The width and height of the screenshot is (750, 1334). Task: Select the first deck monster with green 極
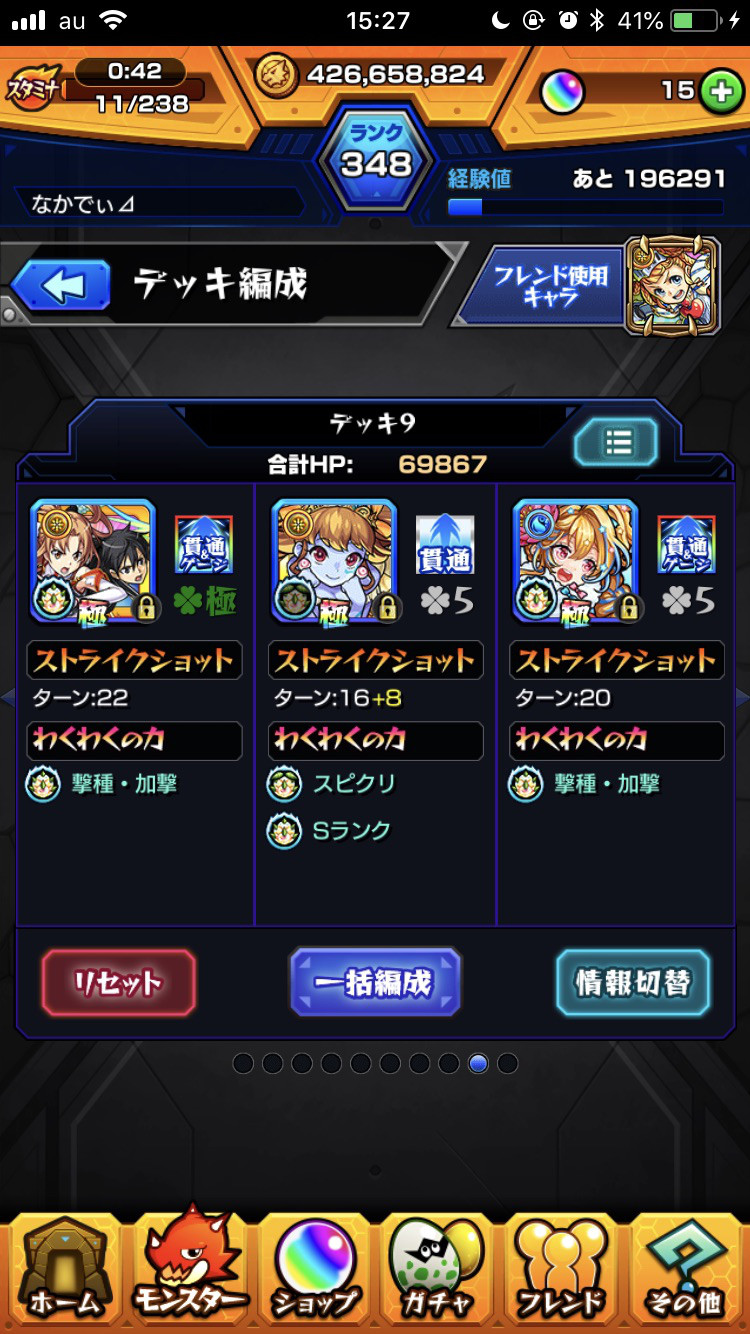(94, 562)
